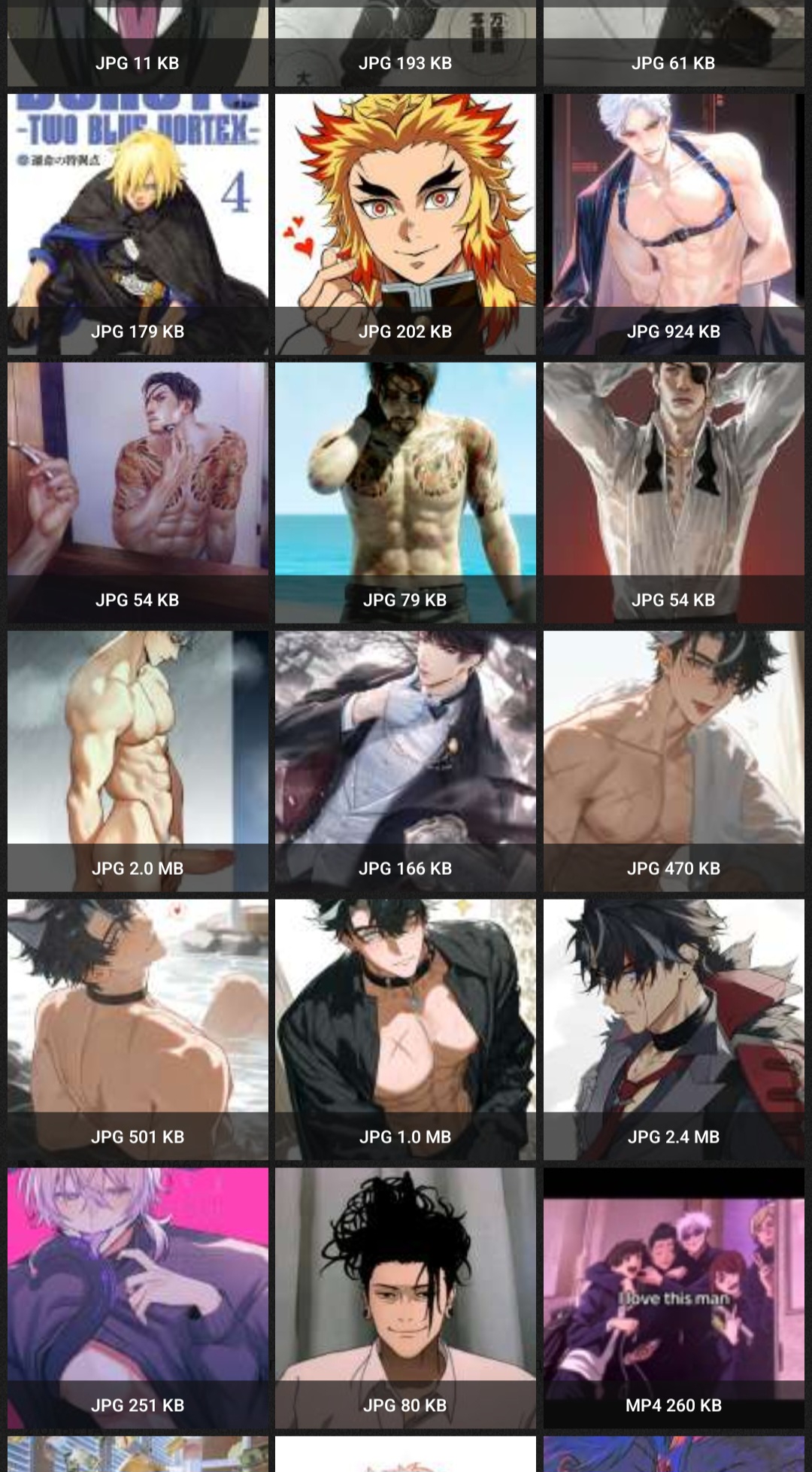Open the JPG 202 KB tile
The height and width of the screenshot is (1472, 812).
tap(405, 224)
